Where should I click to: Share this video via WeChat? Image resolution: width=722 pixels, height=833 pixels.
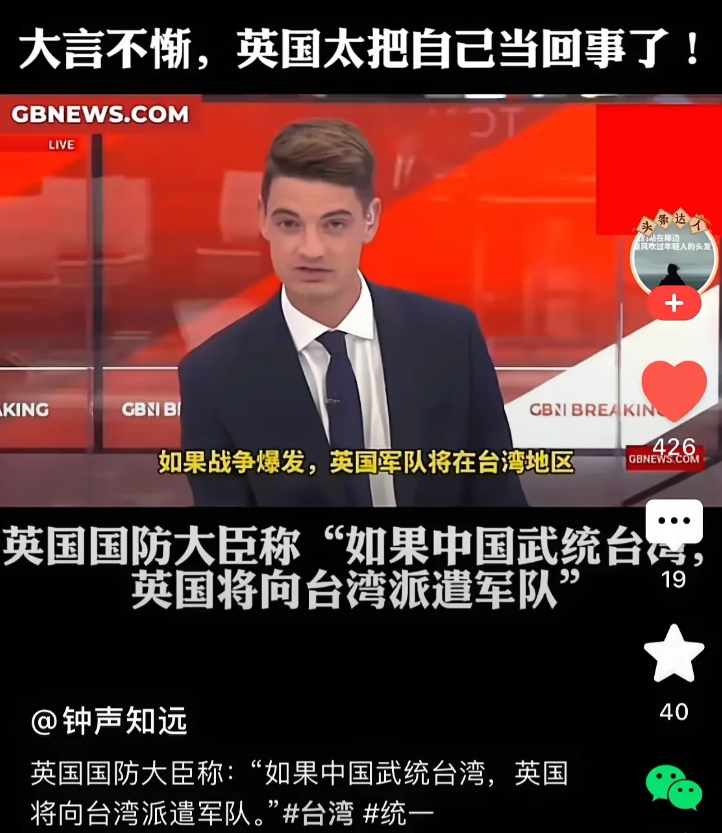coord(674,787)
